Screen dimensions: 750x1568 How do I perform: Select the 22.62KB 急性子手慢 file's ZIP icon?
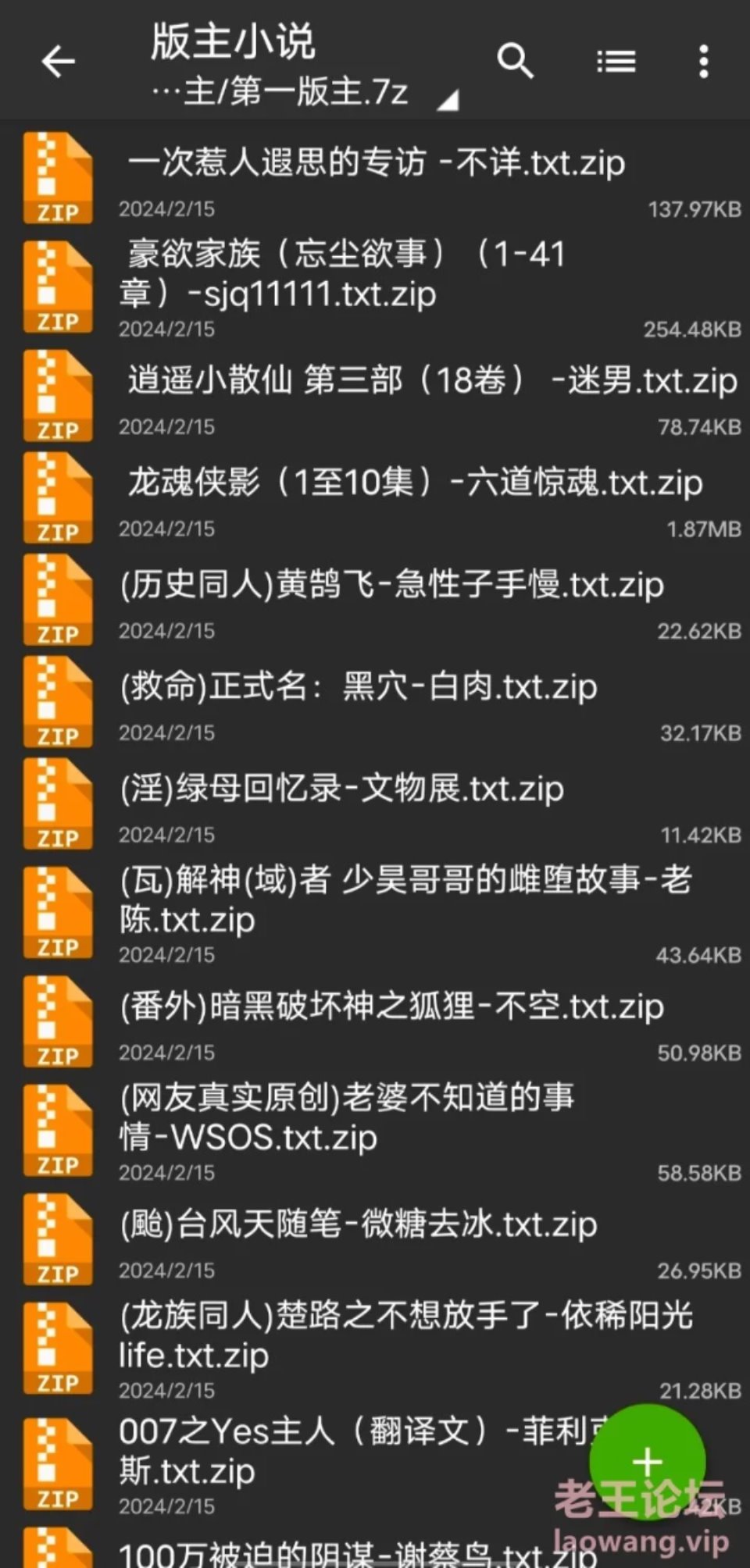pyautogui.click(x=58, y=600)
